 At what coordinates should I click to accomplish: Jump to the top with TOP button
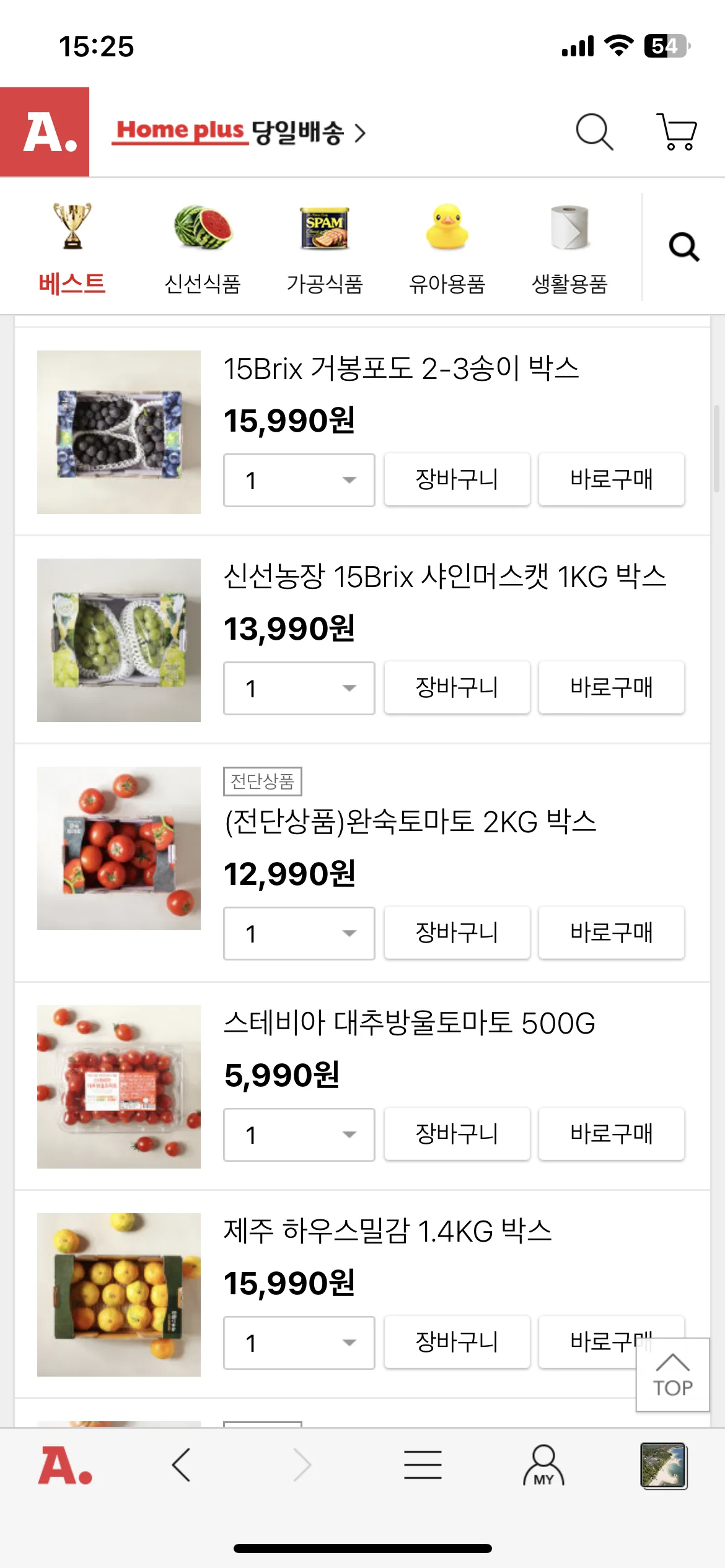(672, 1375)
